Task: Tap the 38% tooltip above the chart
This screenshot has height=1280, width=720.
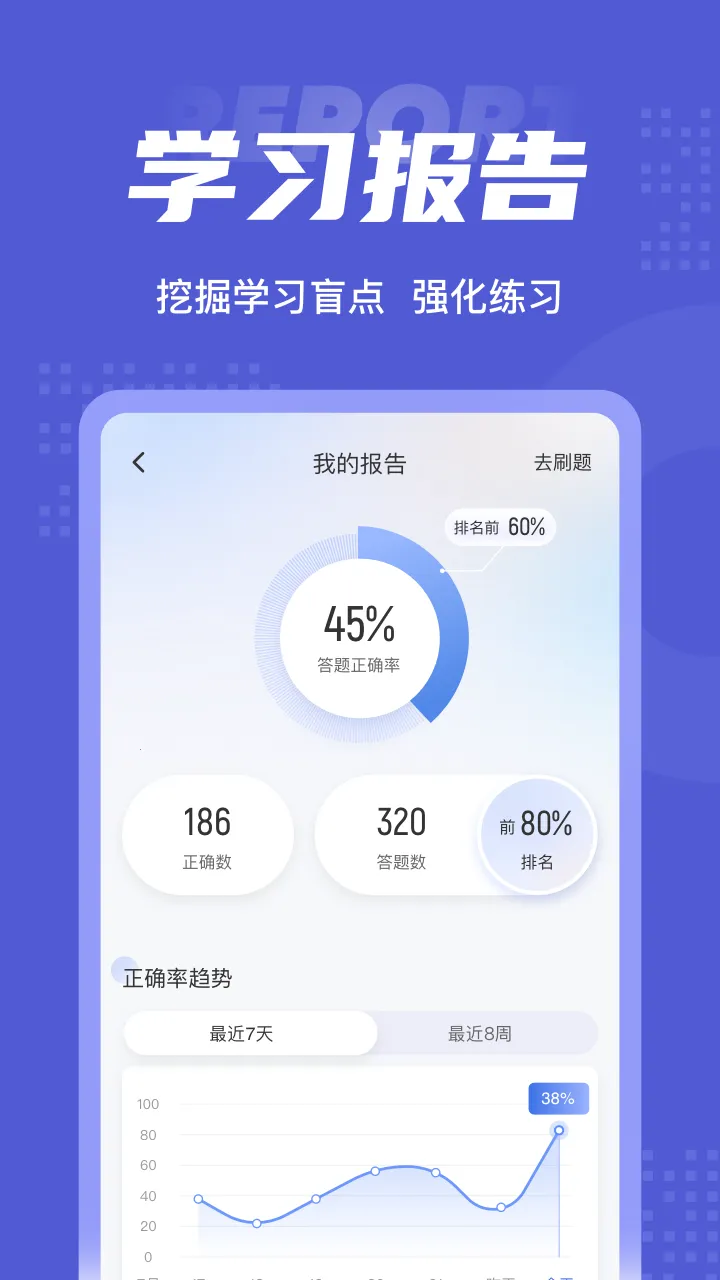Action: 557,1097
